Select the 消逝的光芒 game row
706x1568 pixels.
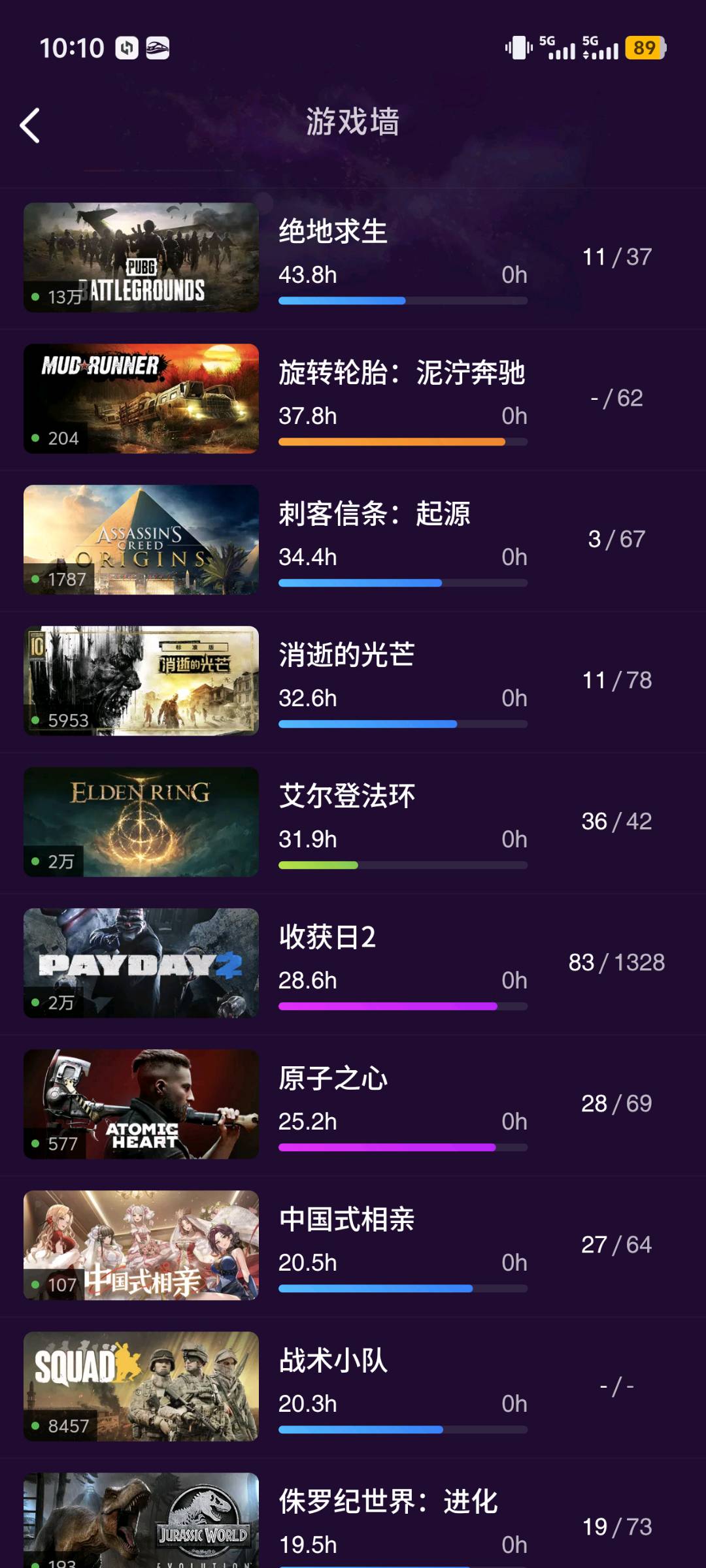(353, 681)
